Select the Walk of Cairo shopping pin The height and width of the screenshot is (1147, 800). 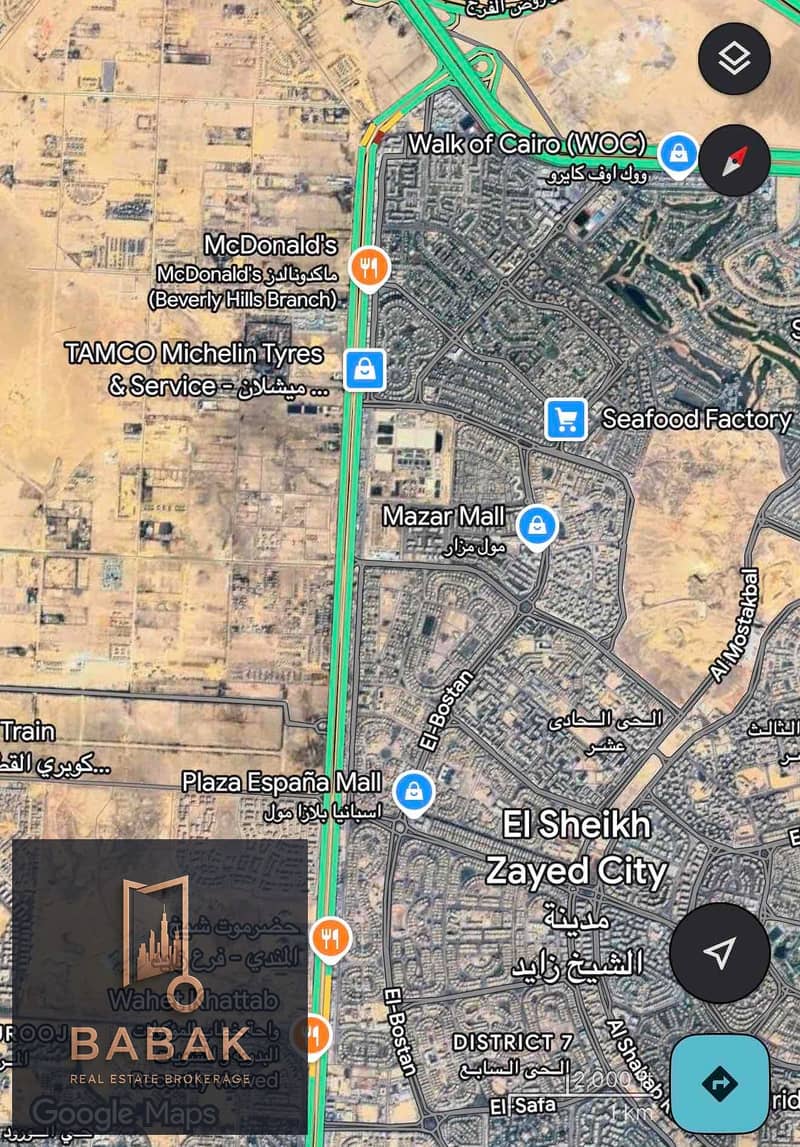coord(679,154)
